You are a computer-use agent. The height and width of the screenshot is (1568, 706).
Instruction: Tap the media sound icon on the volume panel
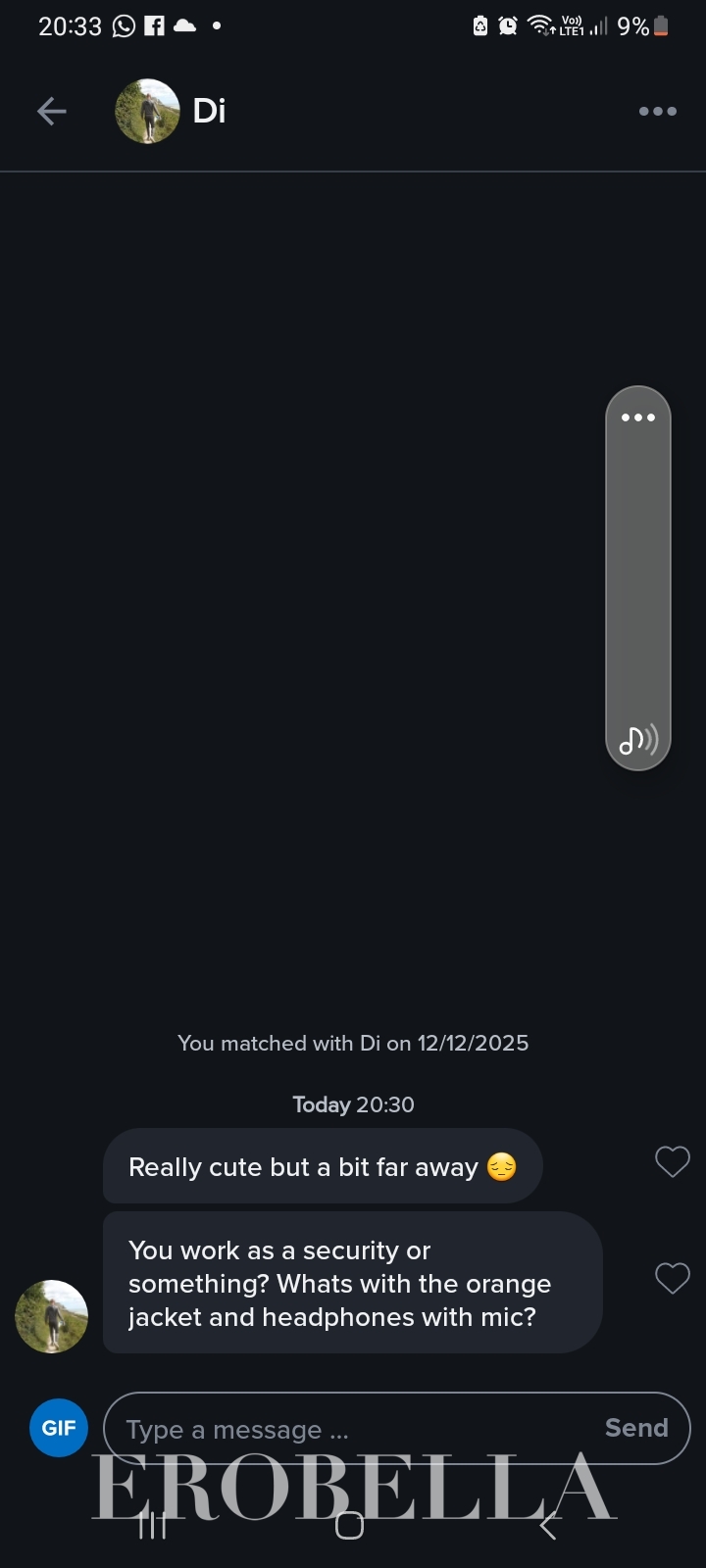[637, 740]
